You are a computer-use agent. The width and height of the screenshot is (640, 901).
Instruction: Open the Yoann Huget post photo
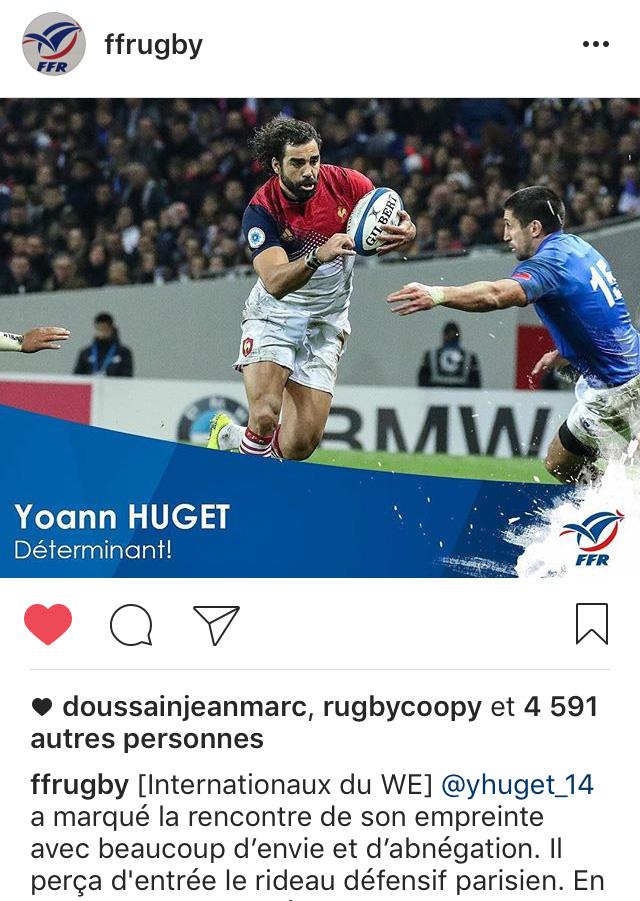pyautogui.click(x=320, y=337)
